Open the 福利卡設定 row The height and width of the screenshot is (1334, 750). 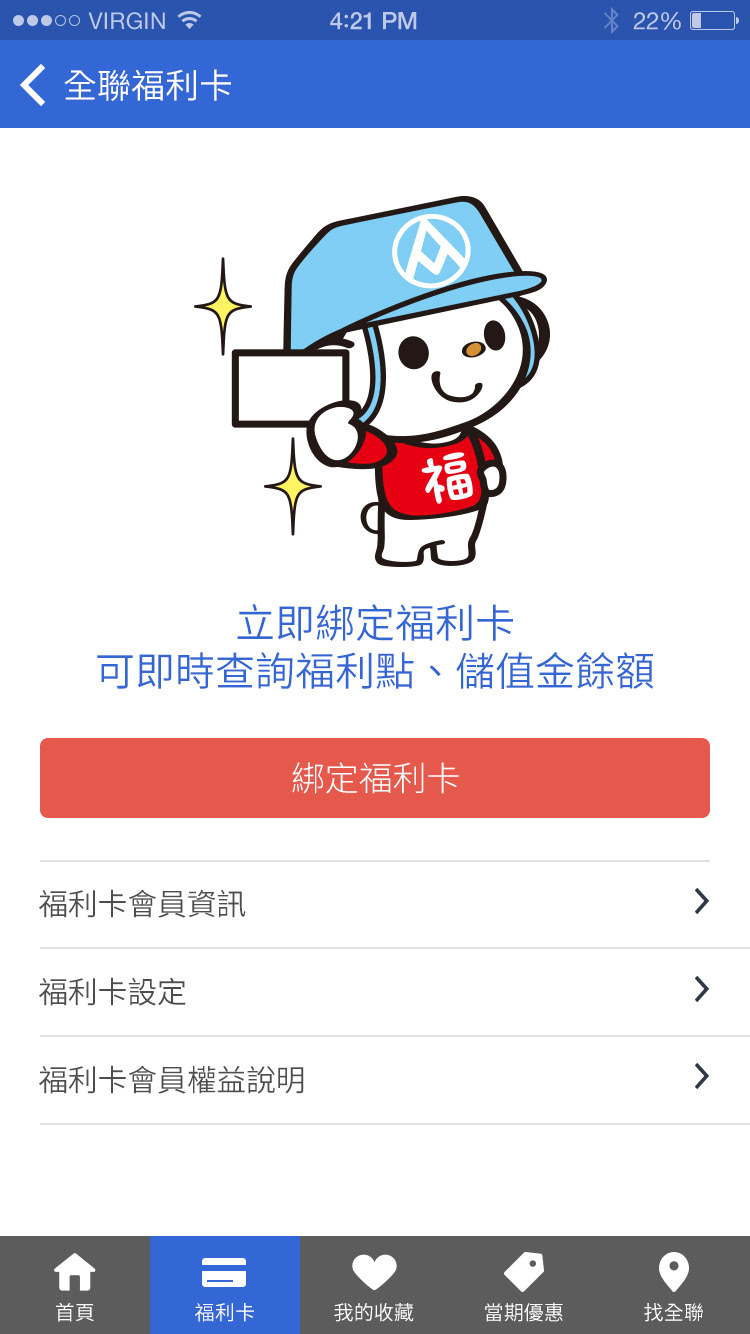pyautogui.click(x=375, y=992)
